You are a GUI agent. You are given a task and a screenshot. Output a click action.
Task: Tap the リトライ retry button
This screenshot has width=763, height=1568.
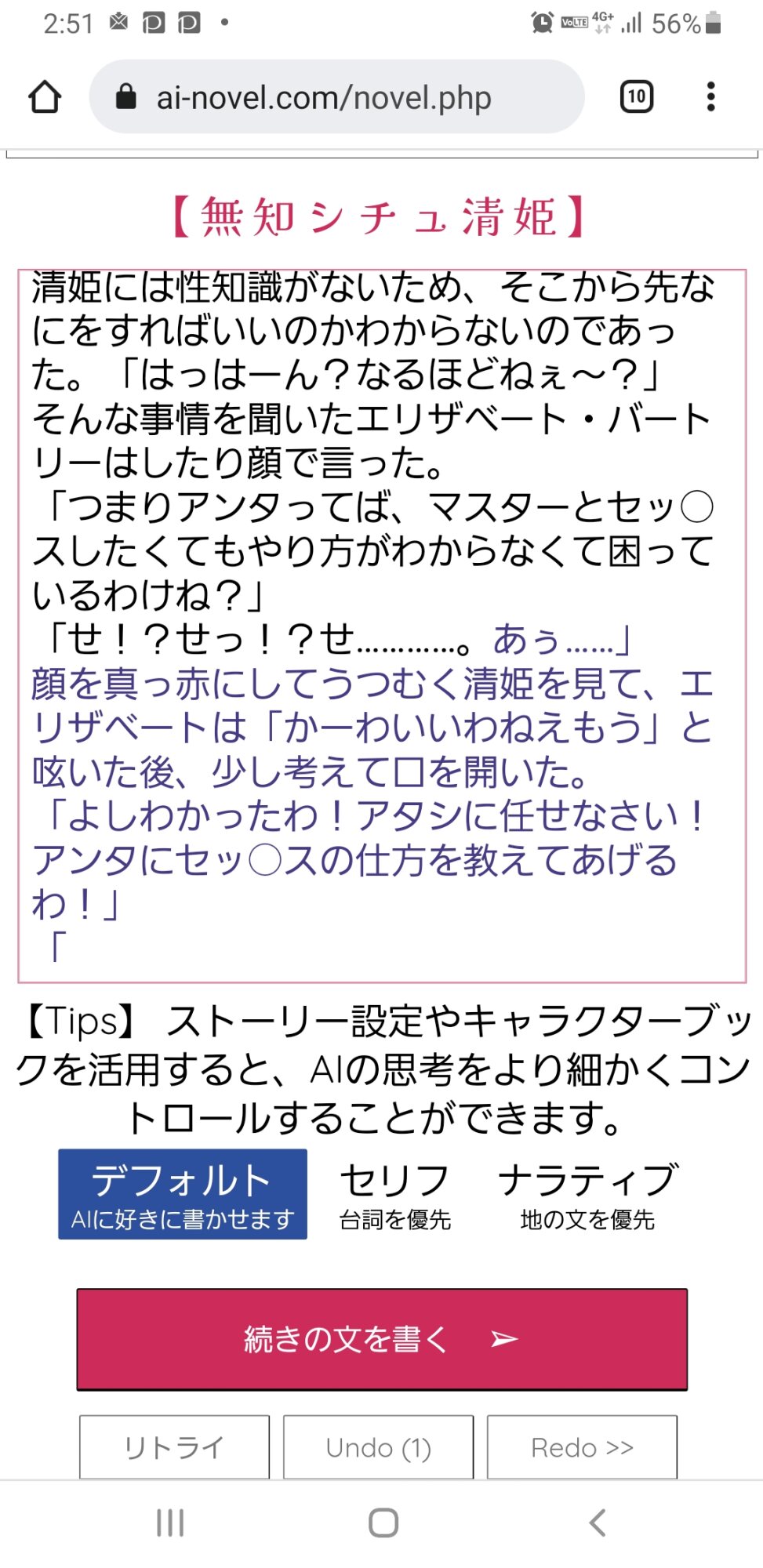(x=174, y=1447)
